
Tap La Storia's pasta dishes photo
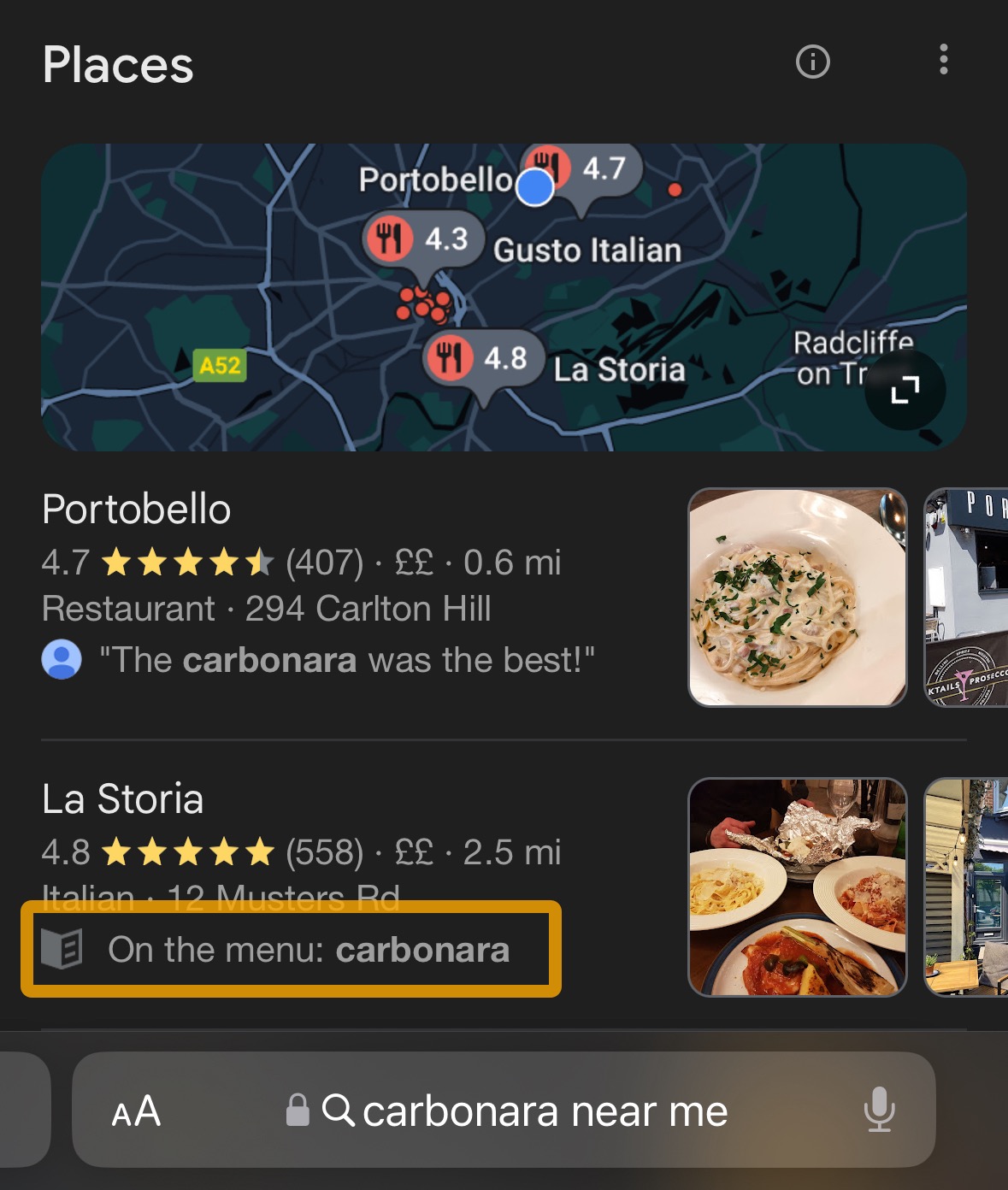click(x=798, y=887)
